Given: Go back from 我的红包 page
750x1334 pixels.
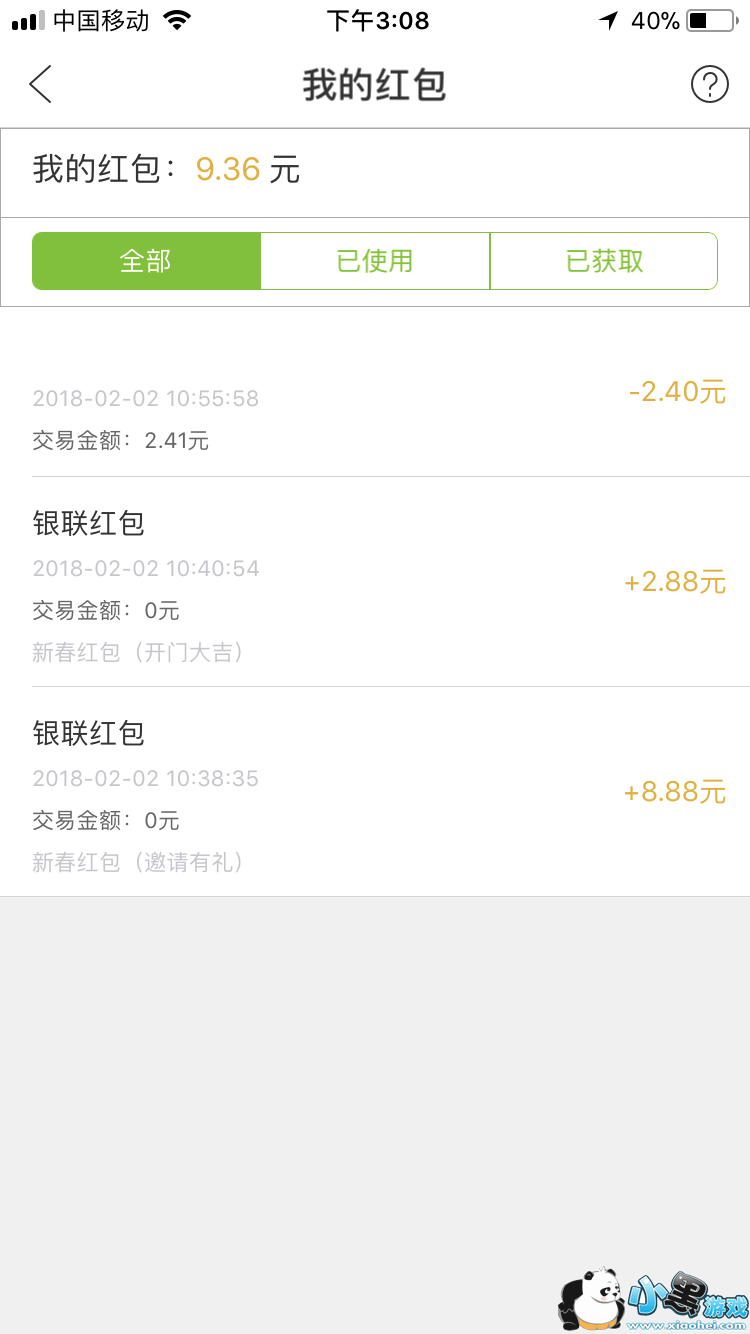Looking at the screenshot, I should tap(40, 85).
